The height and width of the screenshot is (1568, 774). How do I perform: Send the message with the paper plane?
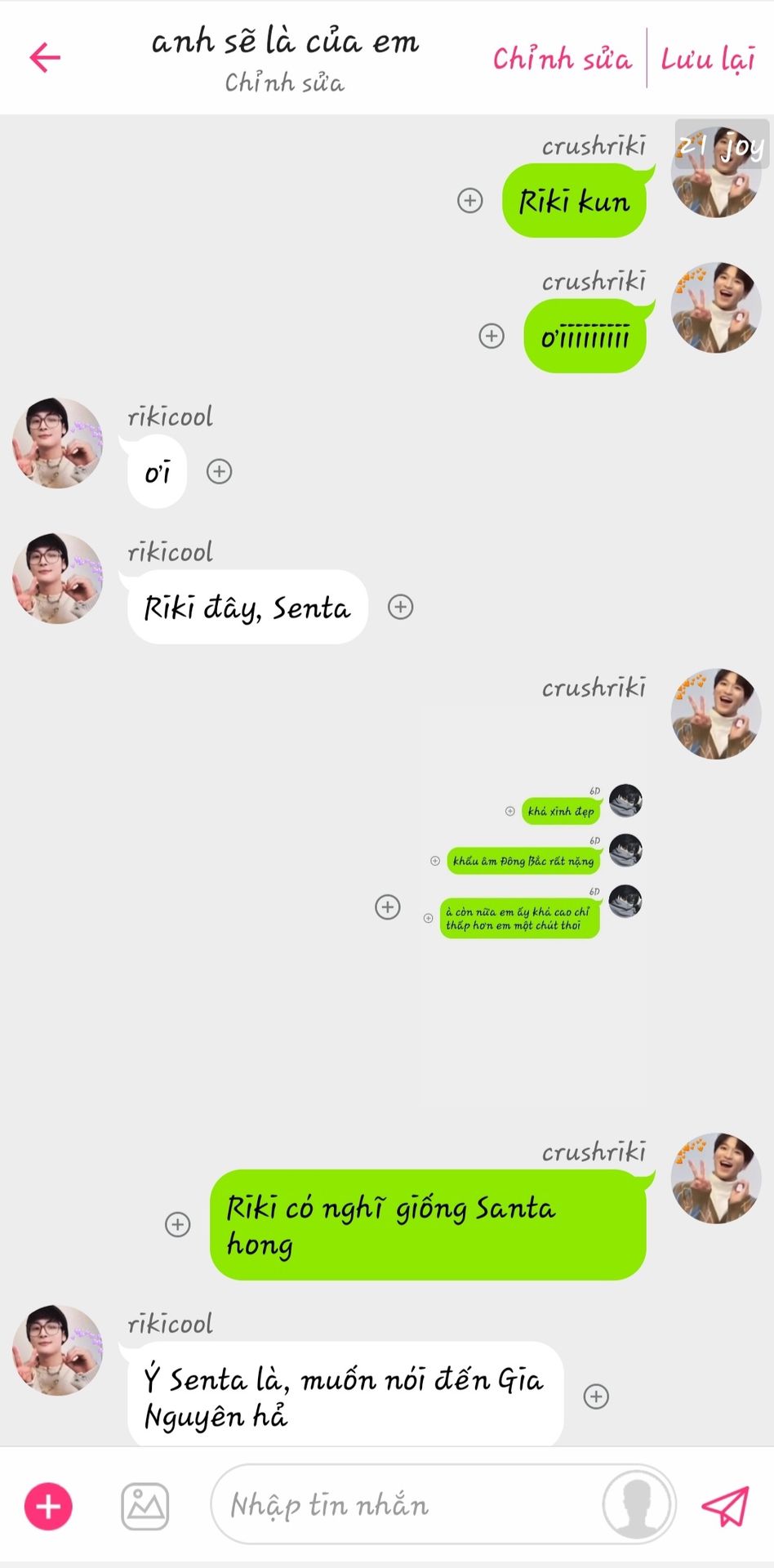click(725, 1505)
